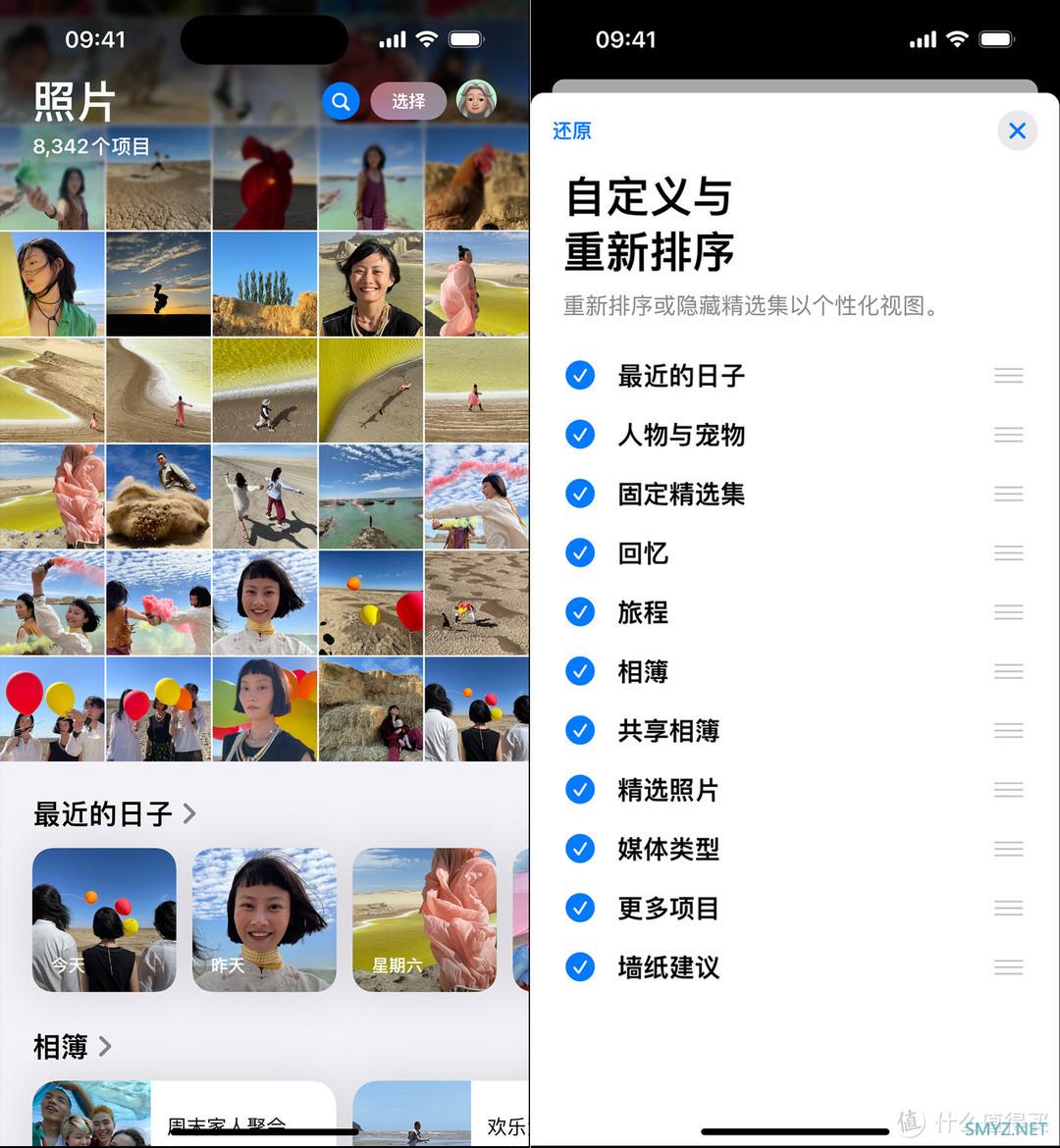Screen dimensions: 1060x1148
Task: Disable 墙纸建议 collection
Action: 580,967
